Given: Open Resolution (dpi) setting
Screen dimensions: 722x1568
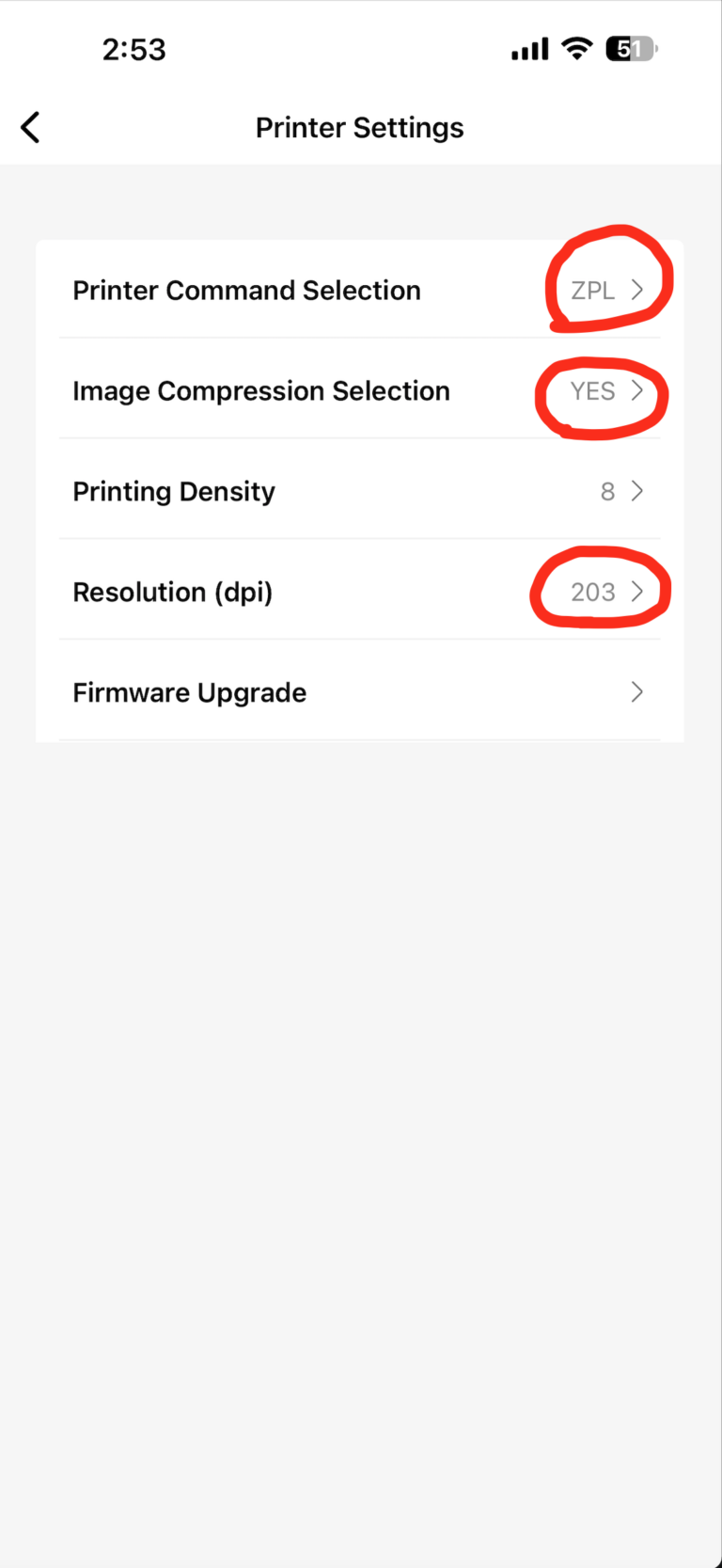Looking at the screenshot, I should point(359,592).
